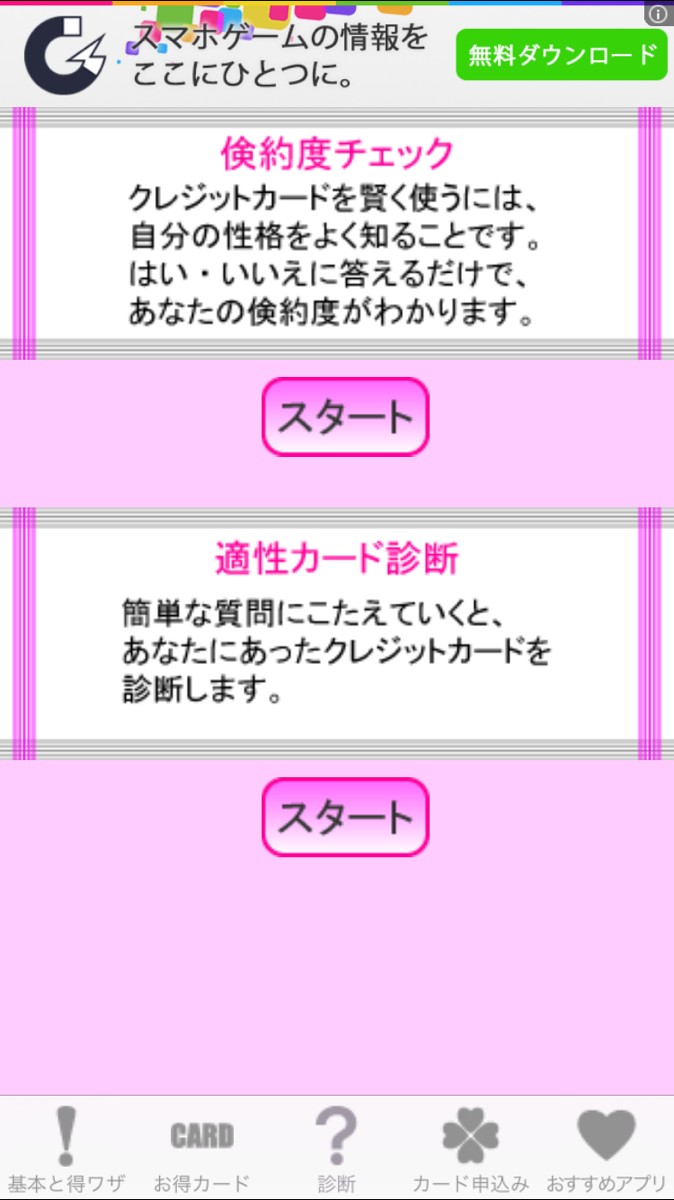
Task: Start the 適性カード診断 quiz
Action: coord(345,818)
